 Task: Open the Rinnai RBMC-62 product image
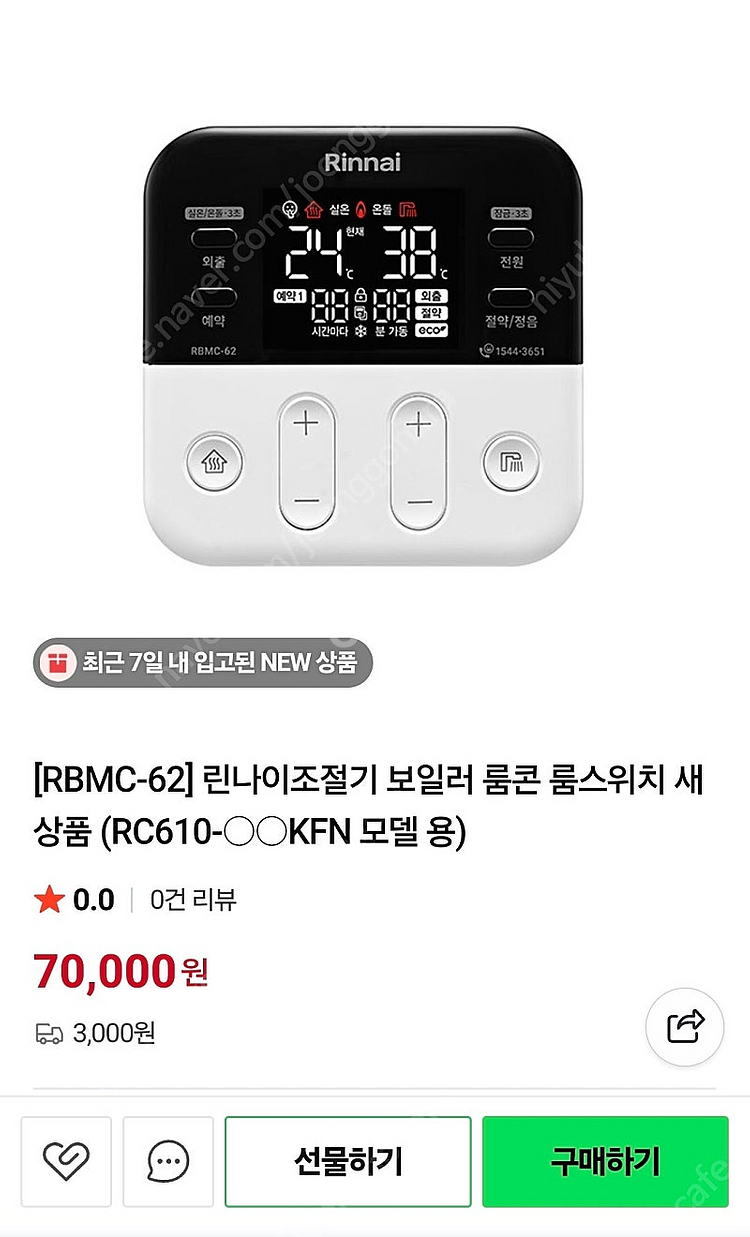pyautogui.click(x=363, y=347)
